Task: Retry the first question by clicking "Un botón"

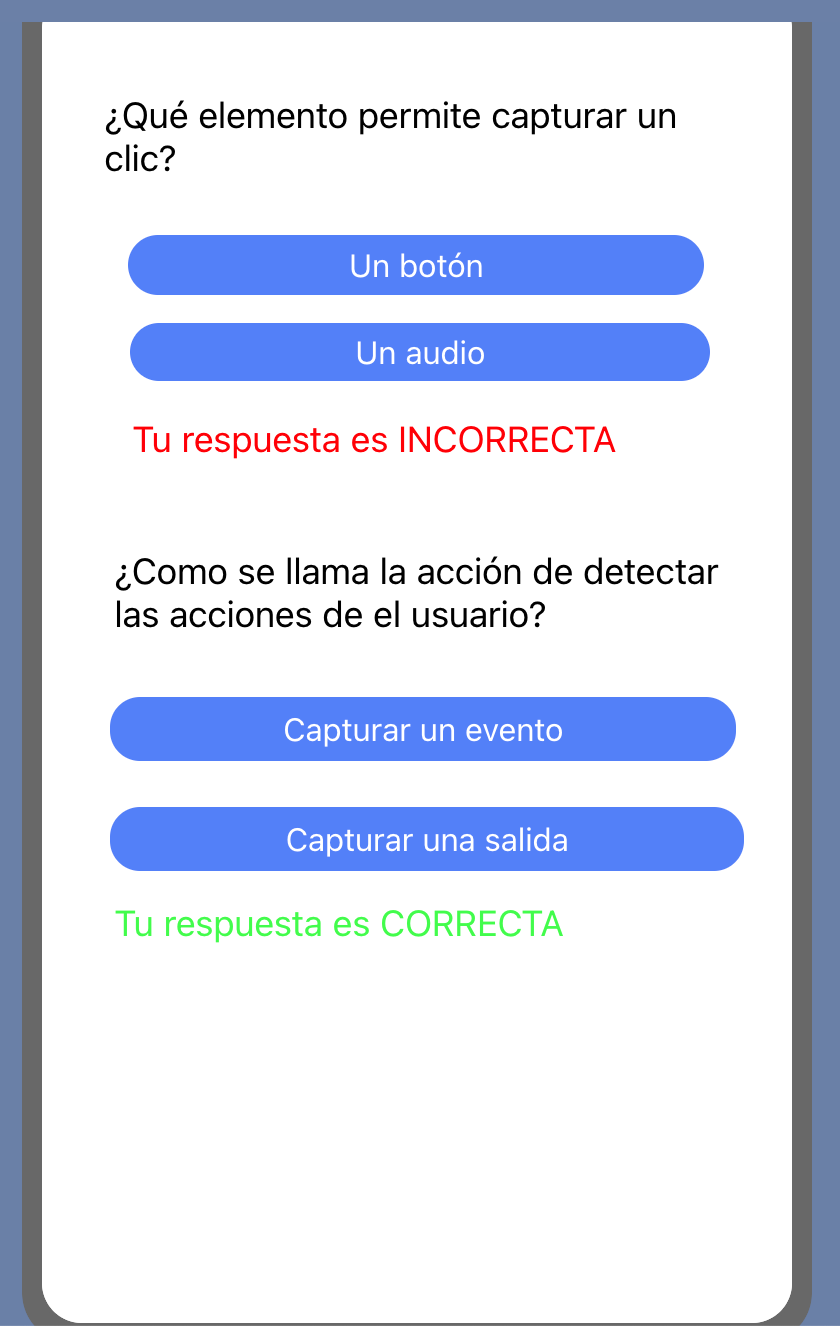Action: (x=416, y=265)
